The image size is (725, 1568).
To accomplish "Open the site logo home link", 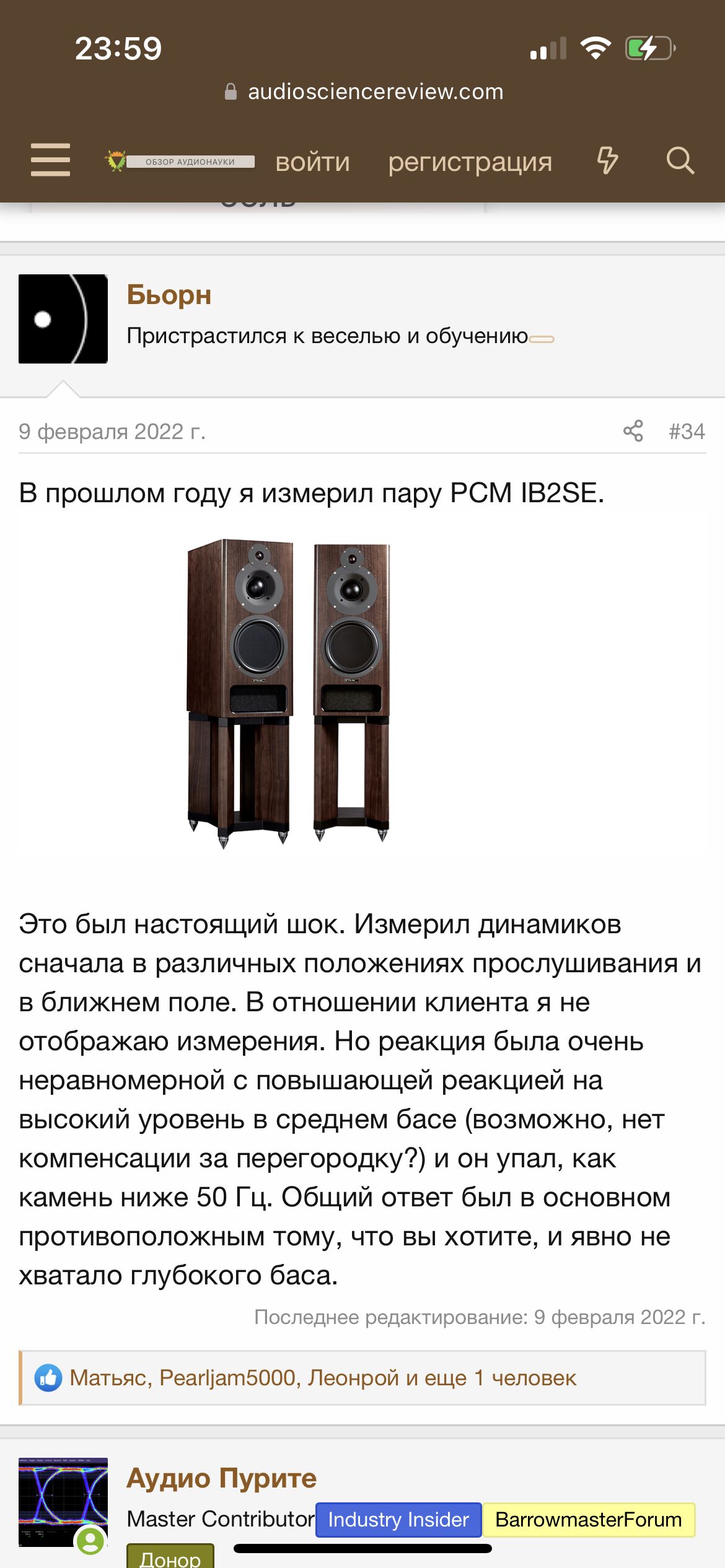I will 180,161.
